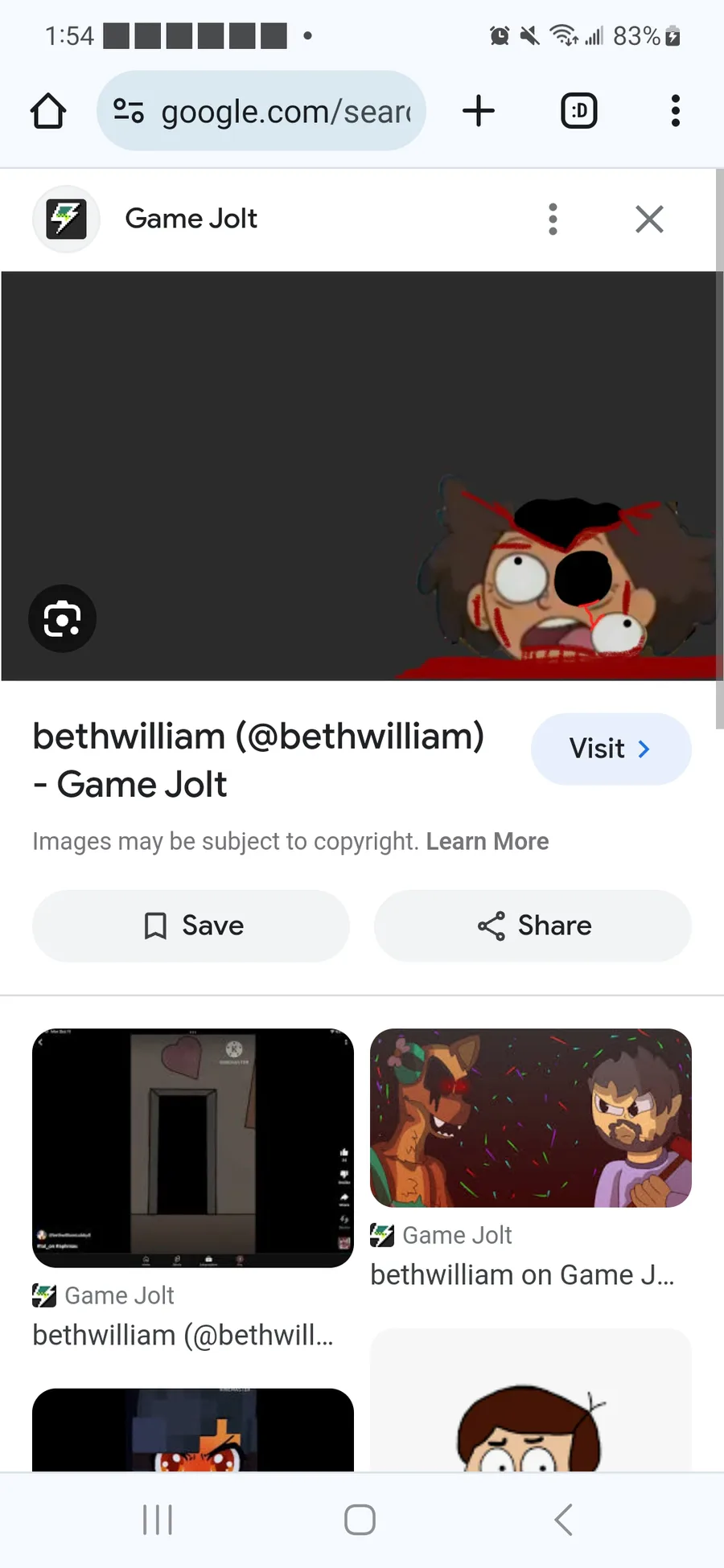Screen dimensions: 724x1568
Task: Tap the google.com address bar
Action: (261, 111)
